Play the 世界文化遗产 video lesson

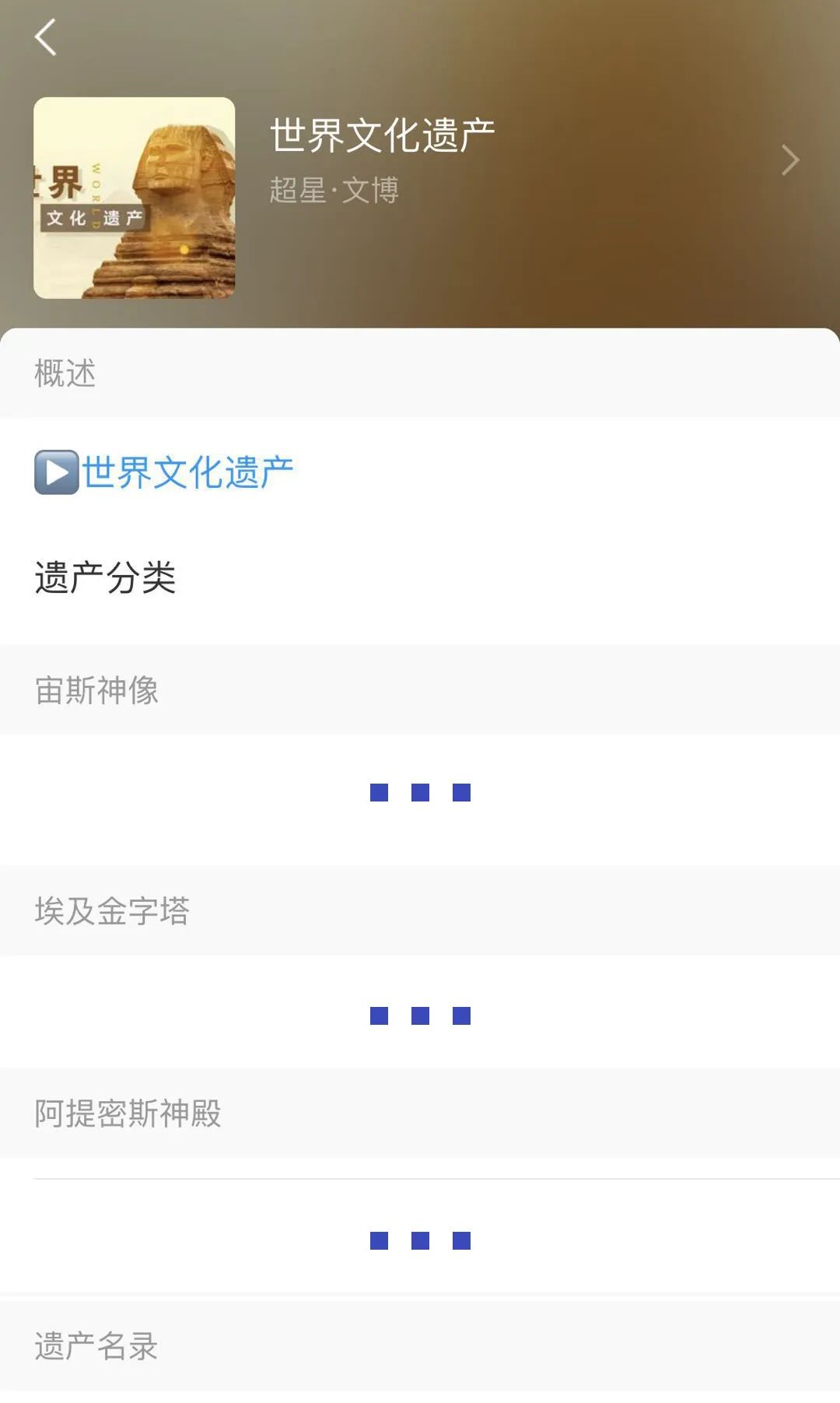(x=164, y=472)
